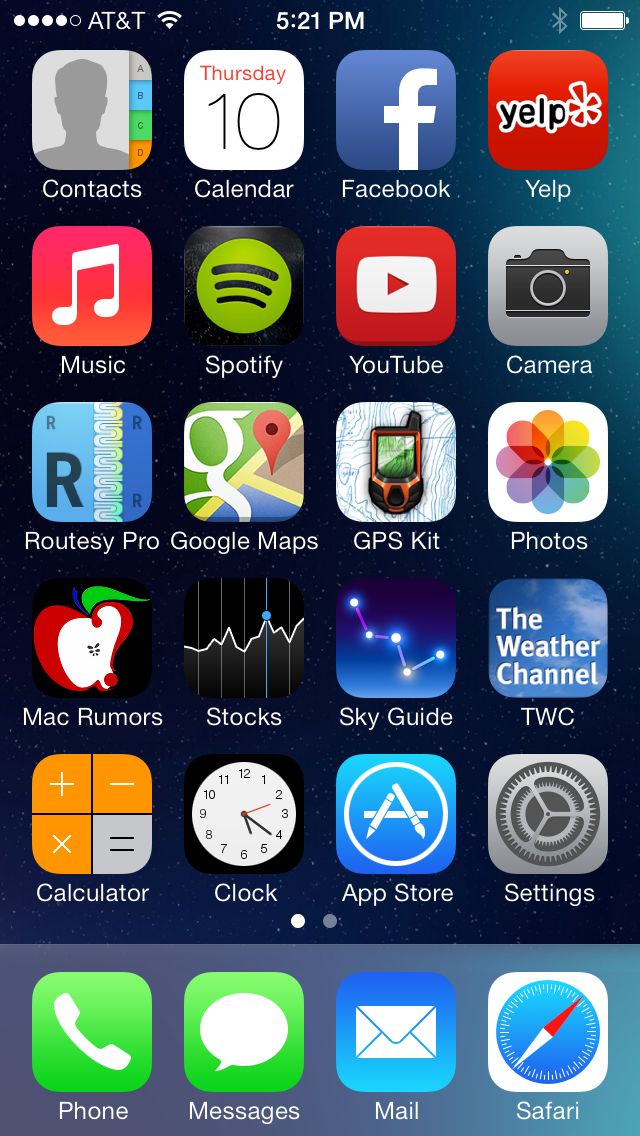Open the Photos app

coord(548,462)
